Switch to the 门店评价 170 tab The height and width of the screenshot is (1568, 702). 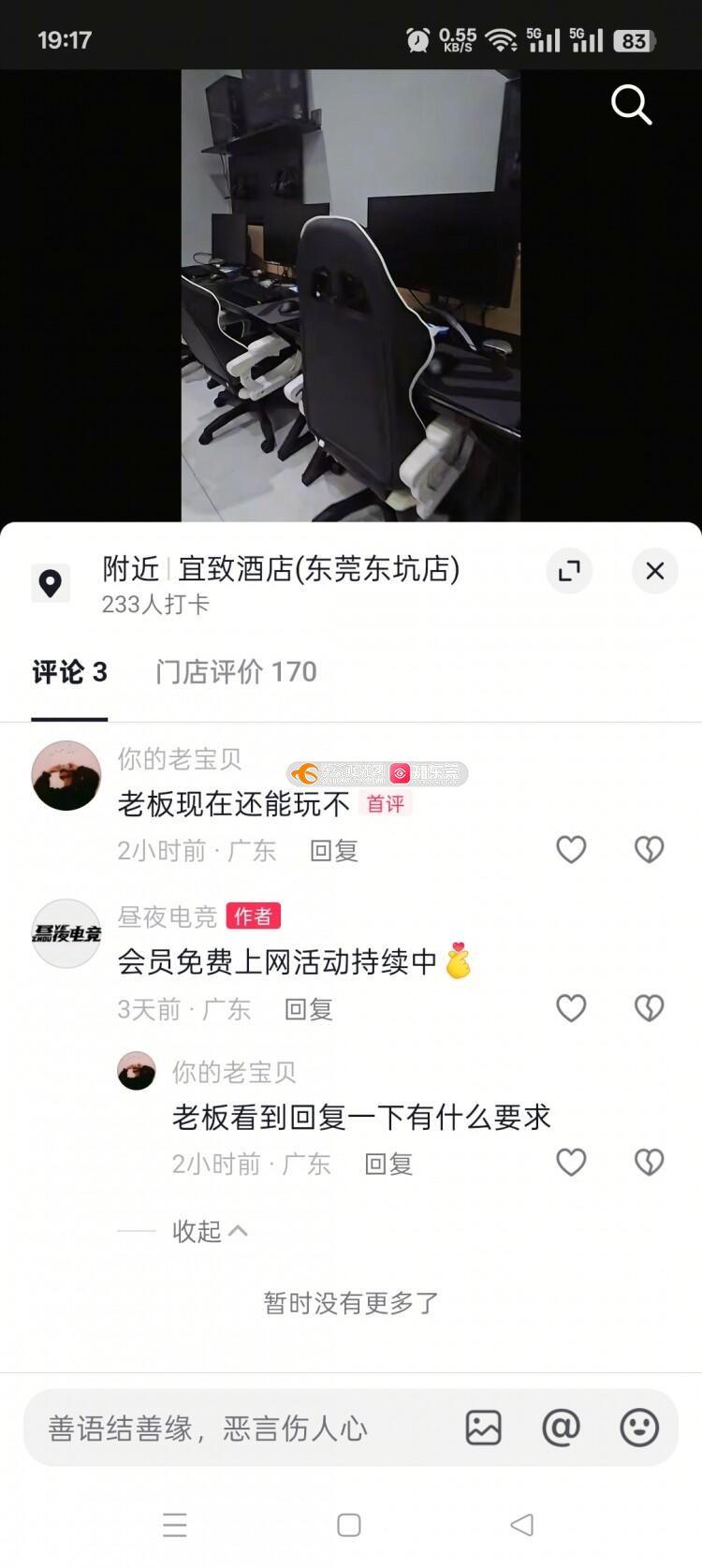(x=236, y=672)
